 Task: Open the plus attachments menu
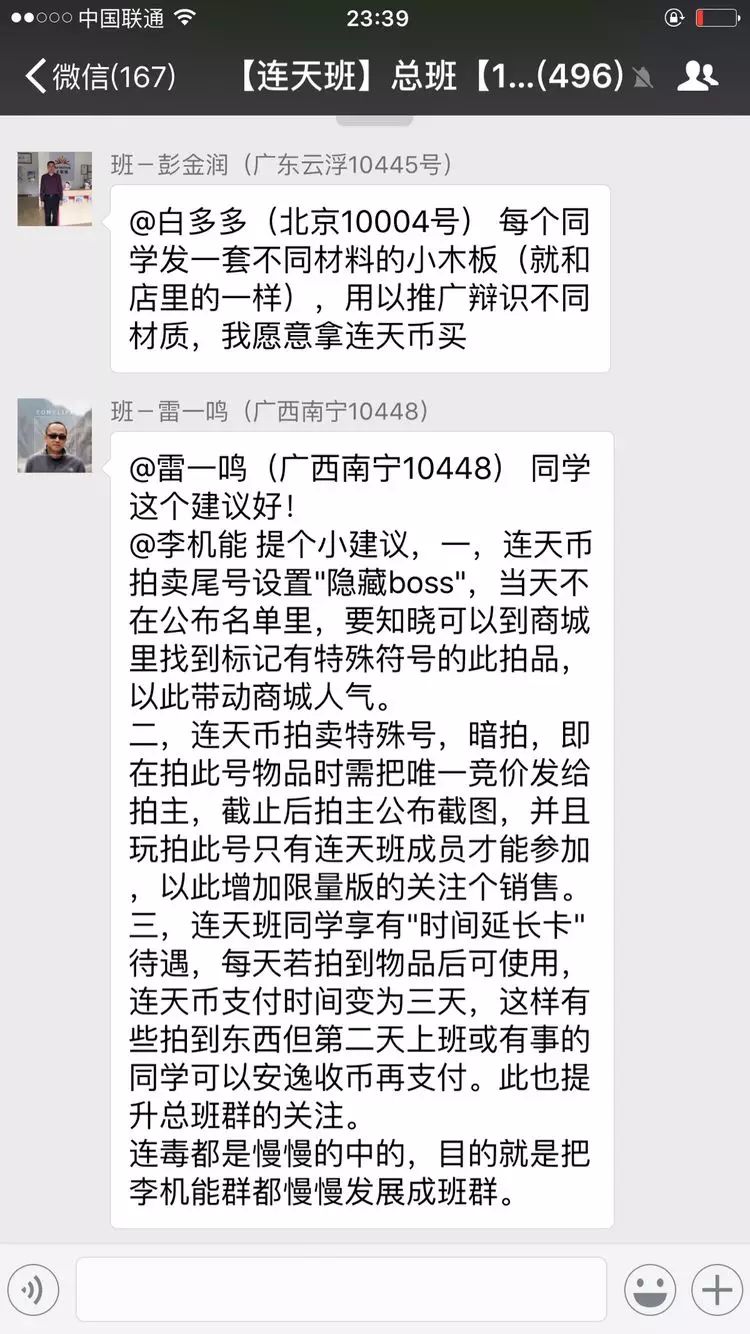(x=716, y=1290)
